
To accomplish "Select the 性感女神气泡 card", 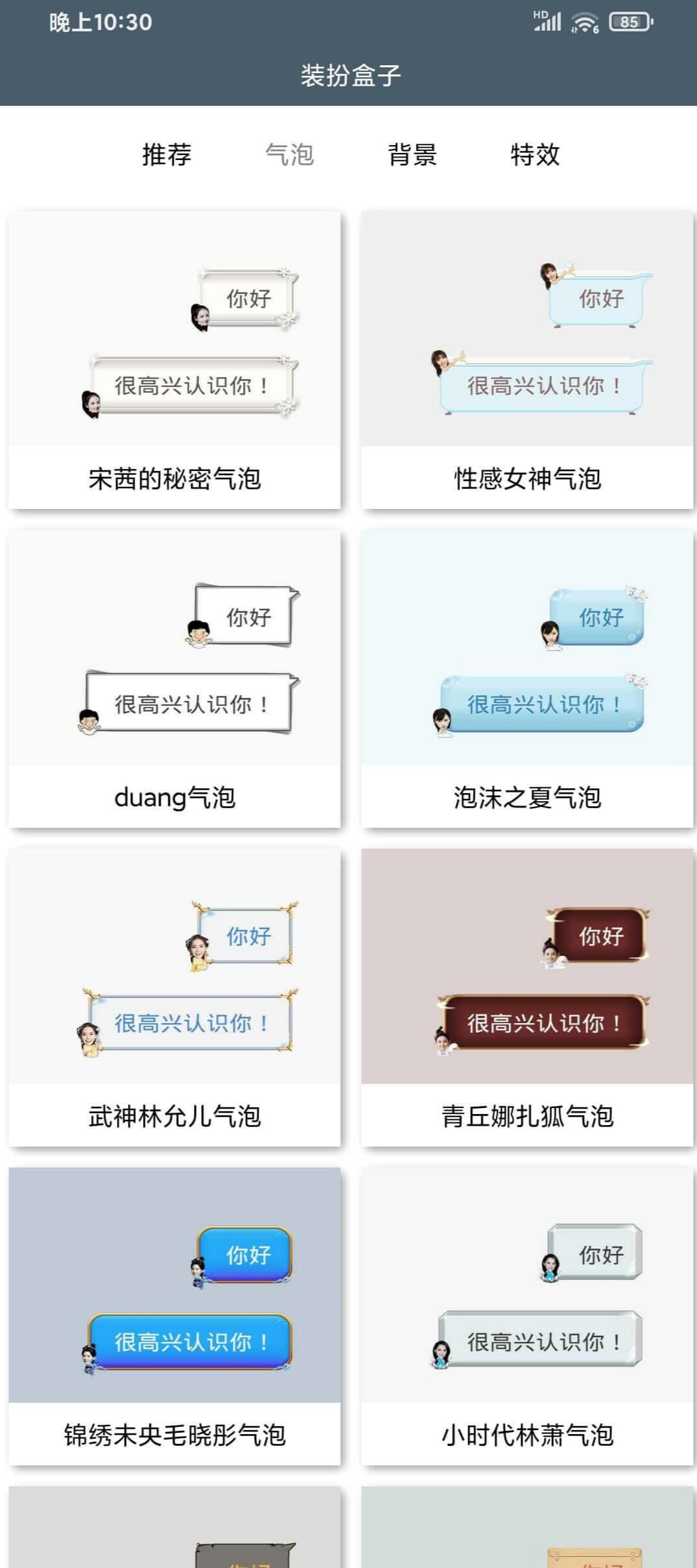I will pos(527,359).
